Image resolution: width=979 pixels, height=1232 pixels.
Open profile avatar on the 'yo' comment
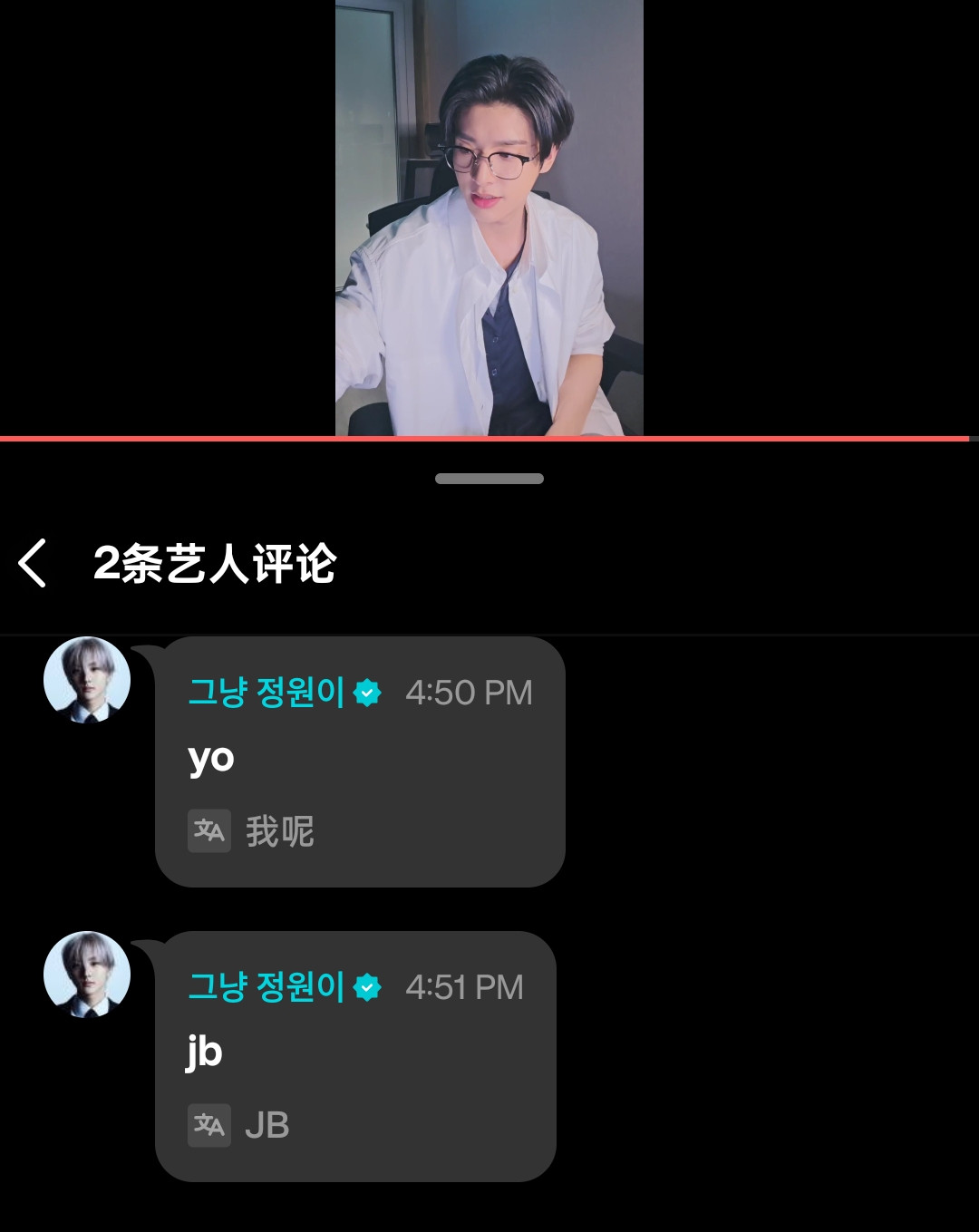coord(87,680)
